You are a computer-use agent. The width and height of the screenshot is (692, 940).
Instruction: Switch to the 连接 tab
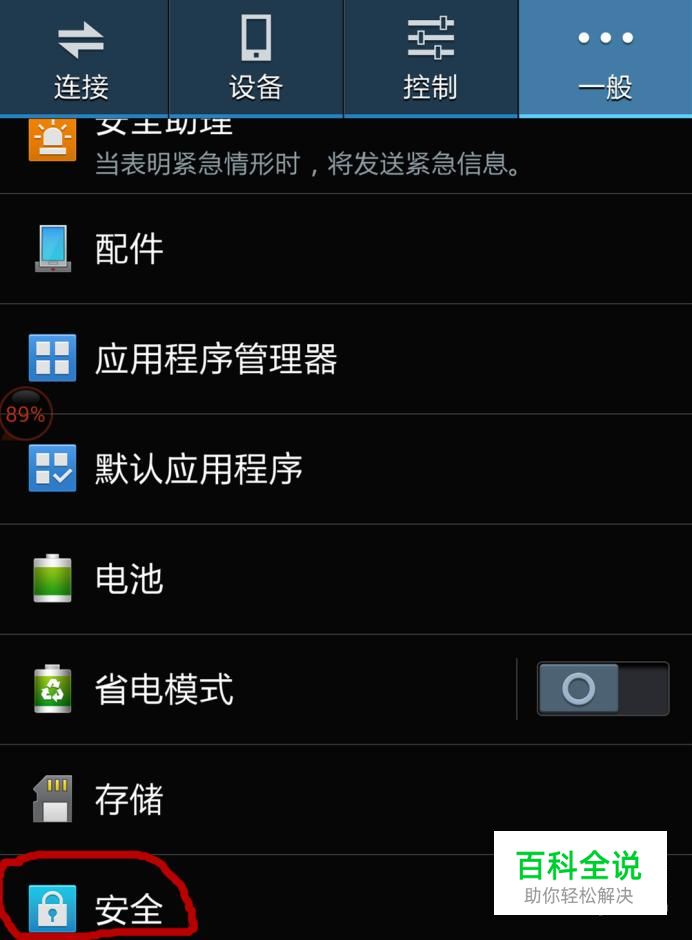coord(83,58)
